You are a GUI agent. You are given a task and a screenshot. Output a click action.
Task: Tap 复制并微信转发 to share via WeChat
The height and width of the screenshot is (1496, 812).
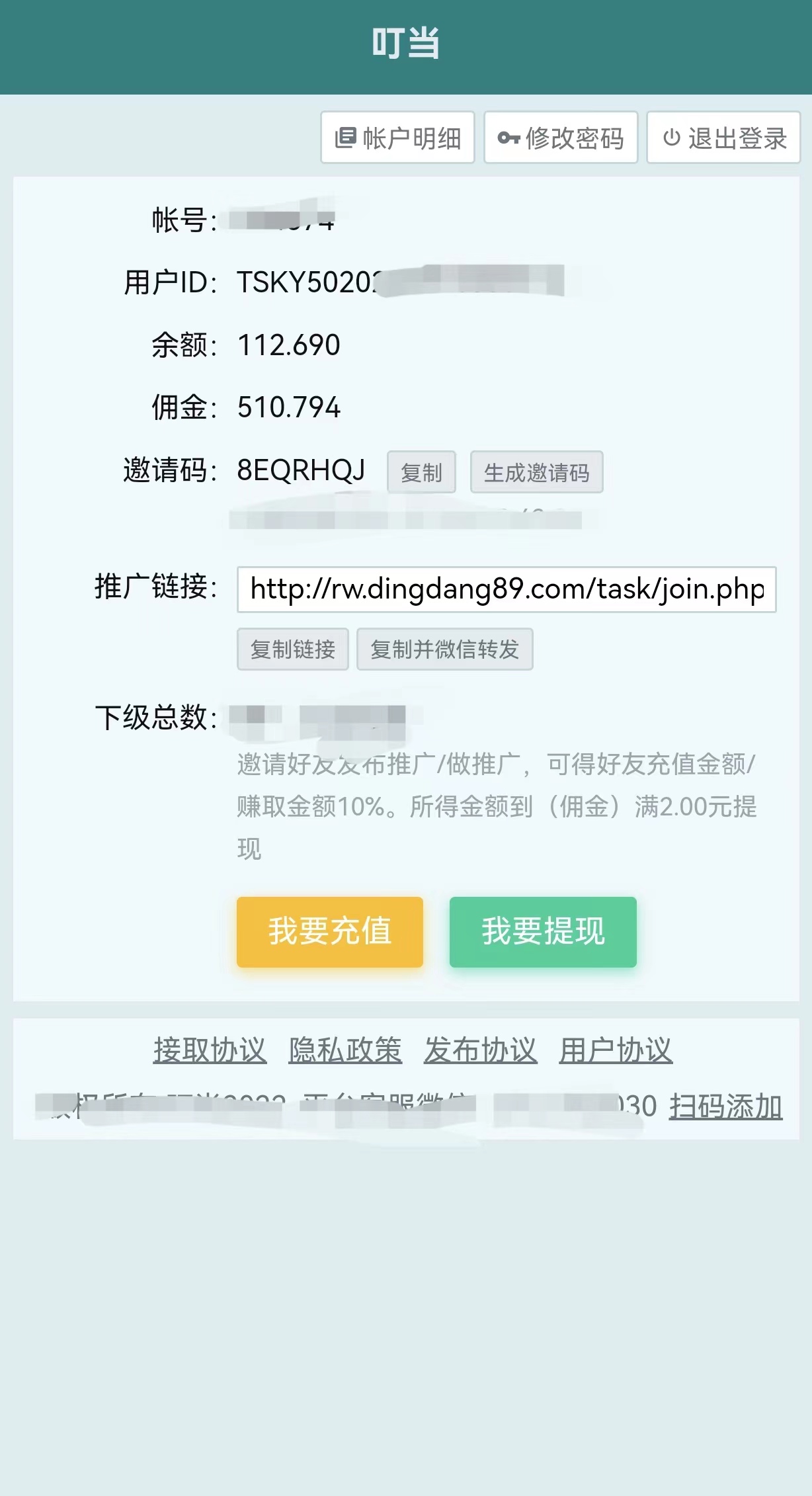(445, 649)
